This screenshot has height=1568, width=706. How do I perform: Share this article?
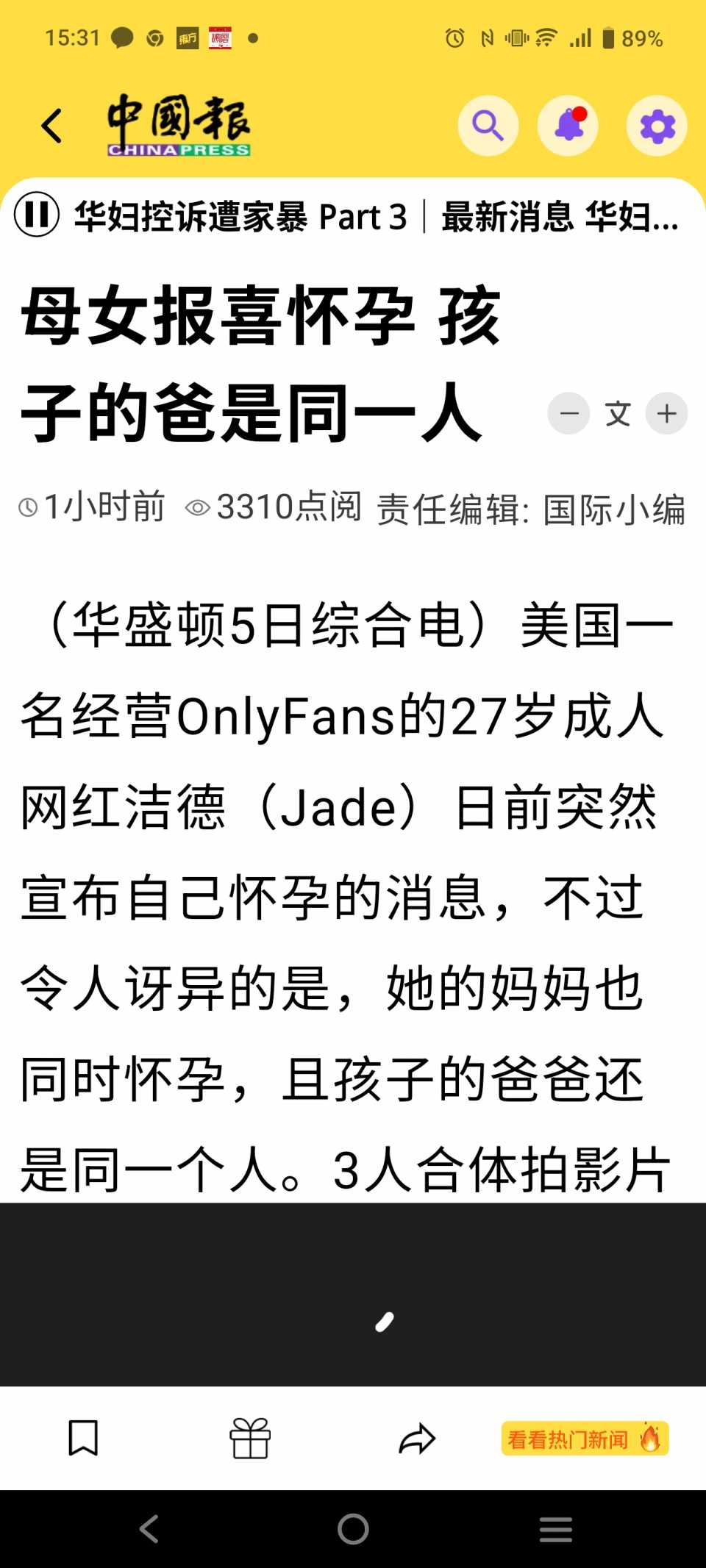pyautogui.click(x=417, y=1438)
